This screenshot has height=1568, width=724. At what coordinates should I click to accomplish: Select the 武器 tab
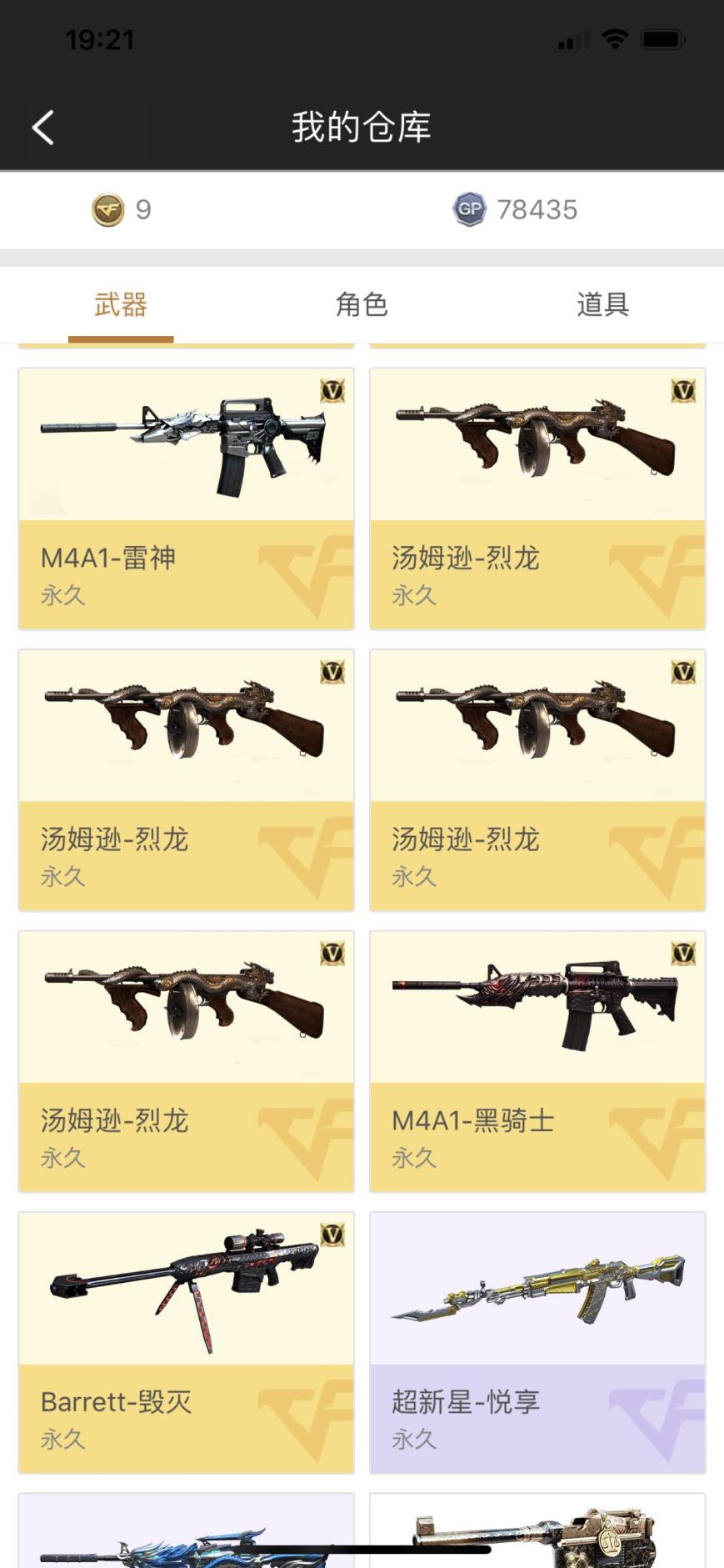coord(121,304)
